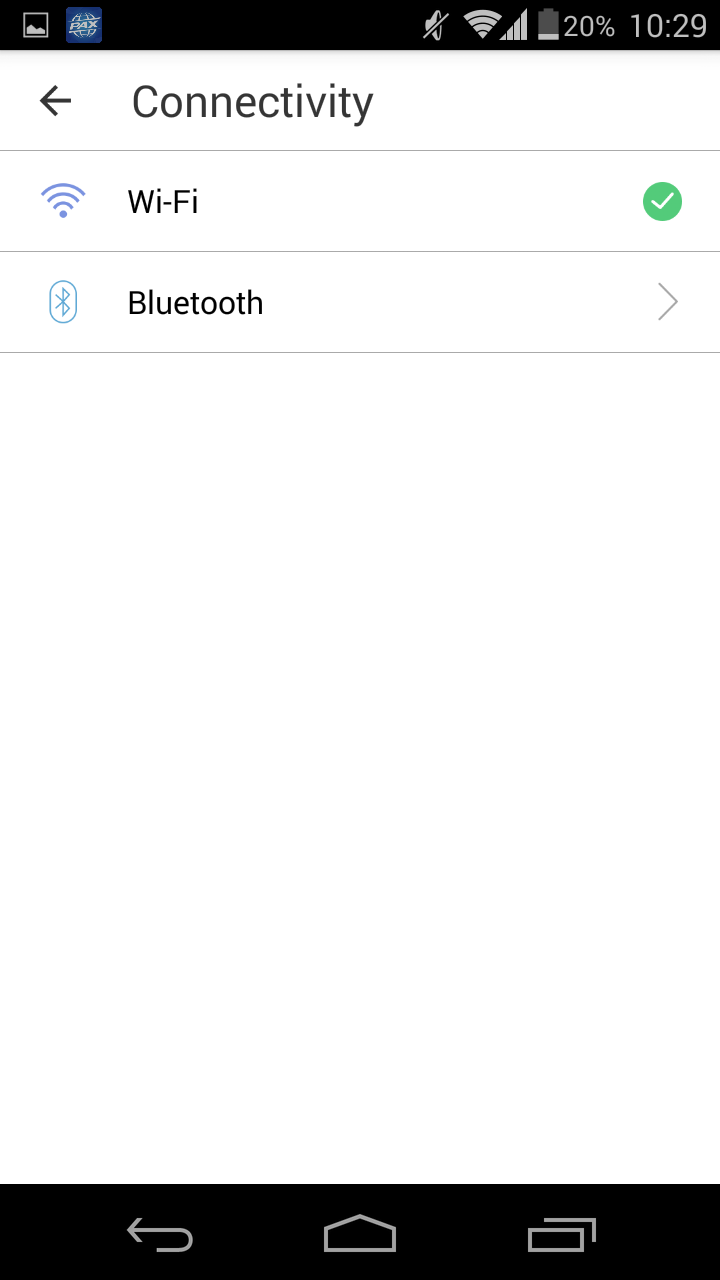Image resolution: width=720 pixels, height=1280 pixels.
Task: Disable Wi-Fi by tapping its check indicator
Action: [661, 201]
